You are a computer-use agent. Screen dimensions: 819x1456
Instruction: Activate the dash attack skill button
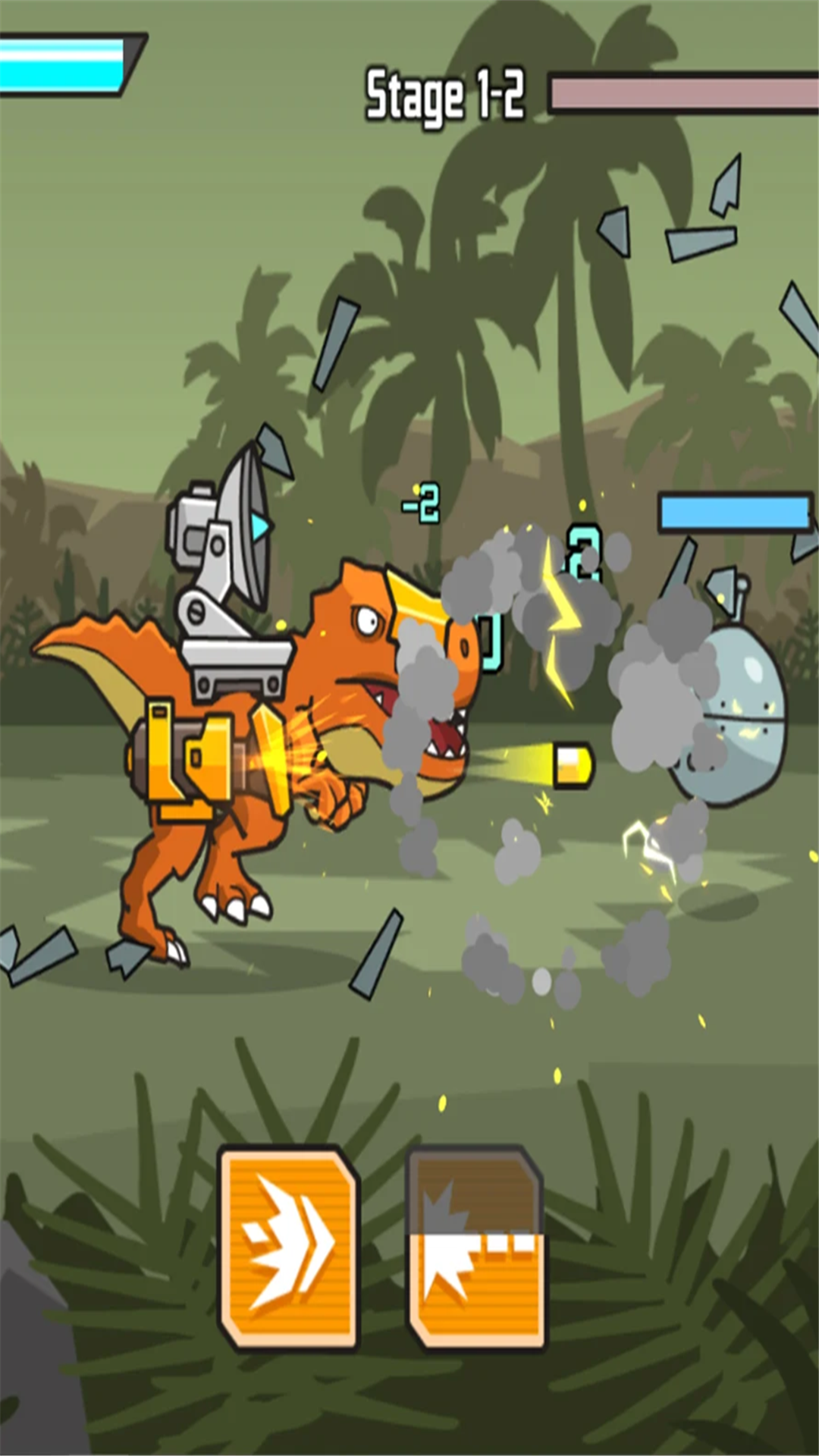coord(288,1249)
